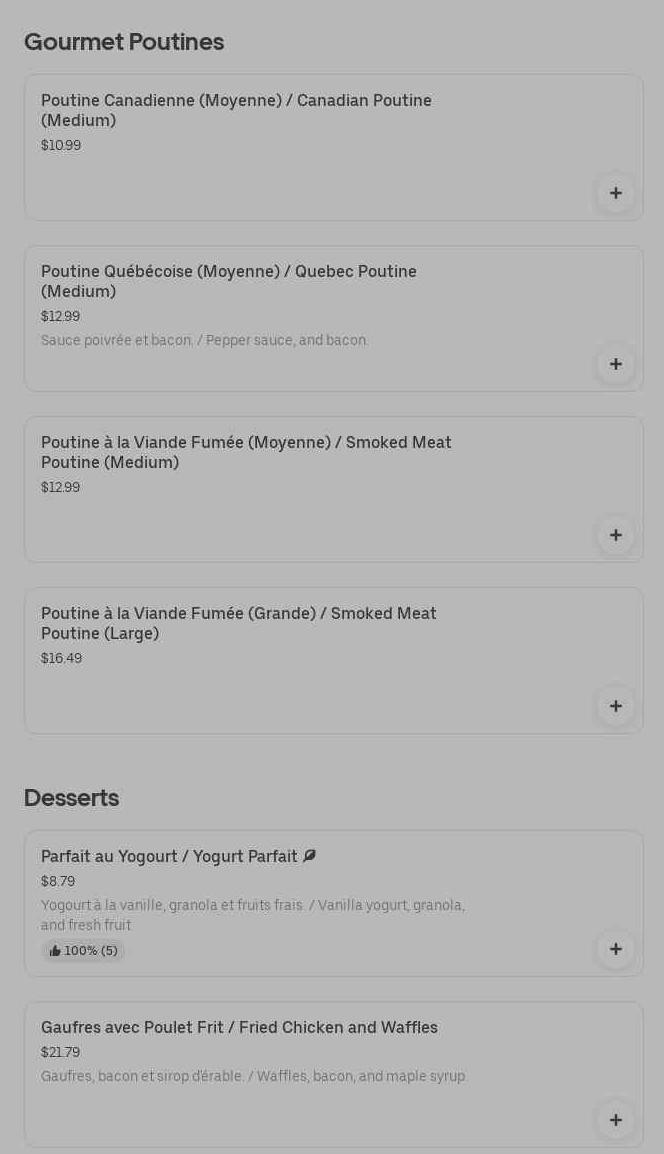The height and width of the screenshot is (1154, 664).
Task: Add Fried Chicken and Waffles to cart
Action: pos(615,1120)
